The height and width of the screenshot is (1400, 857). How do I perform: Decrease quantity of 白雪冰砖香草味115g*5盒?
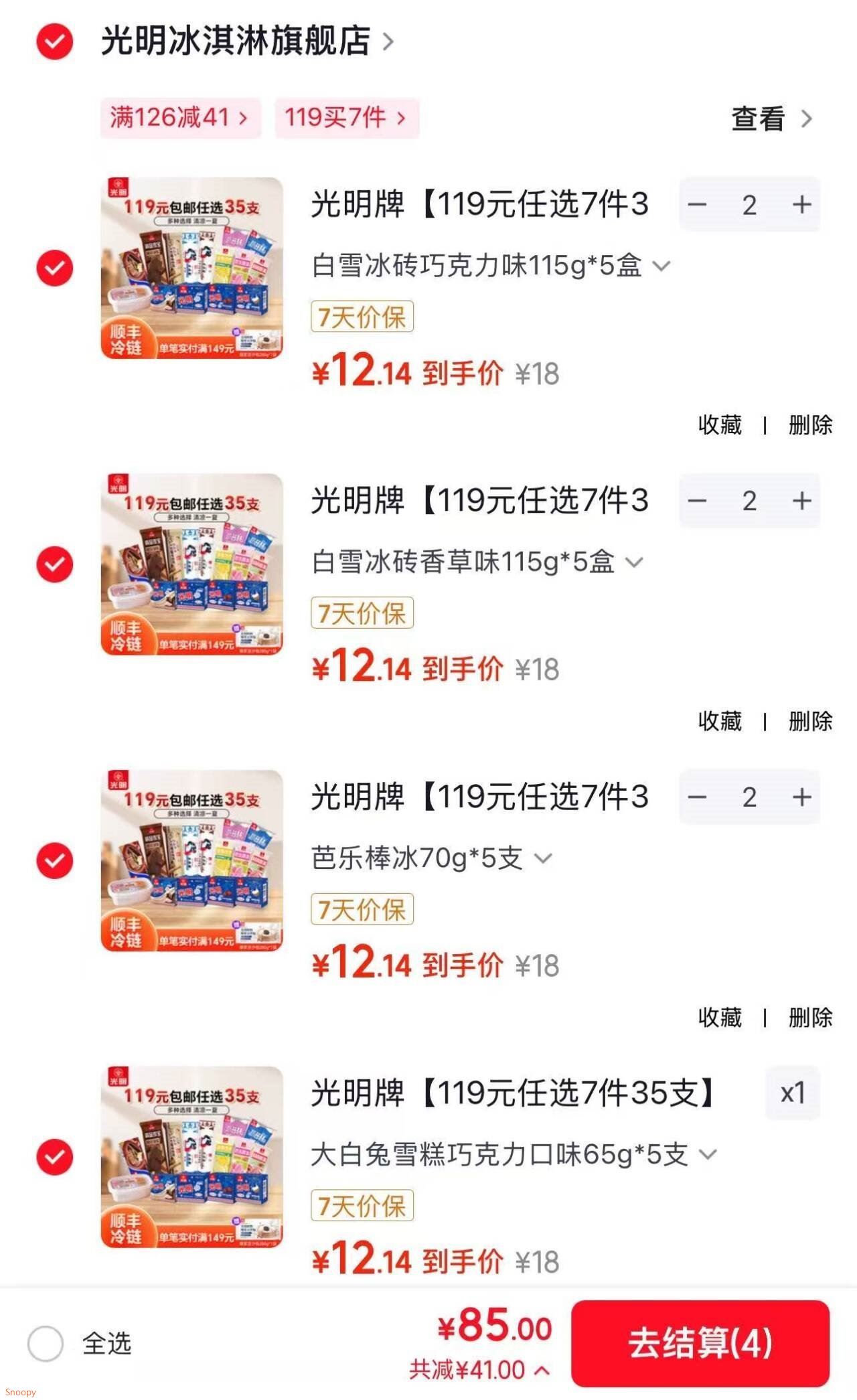pyautogui.click(x=698, y=501)
